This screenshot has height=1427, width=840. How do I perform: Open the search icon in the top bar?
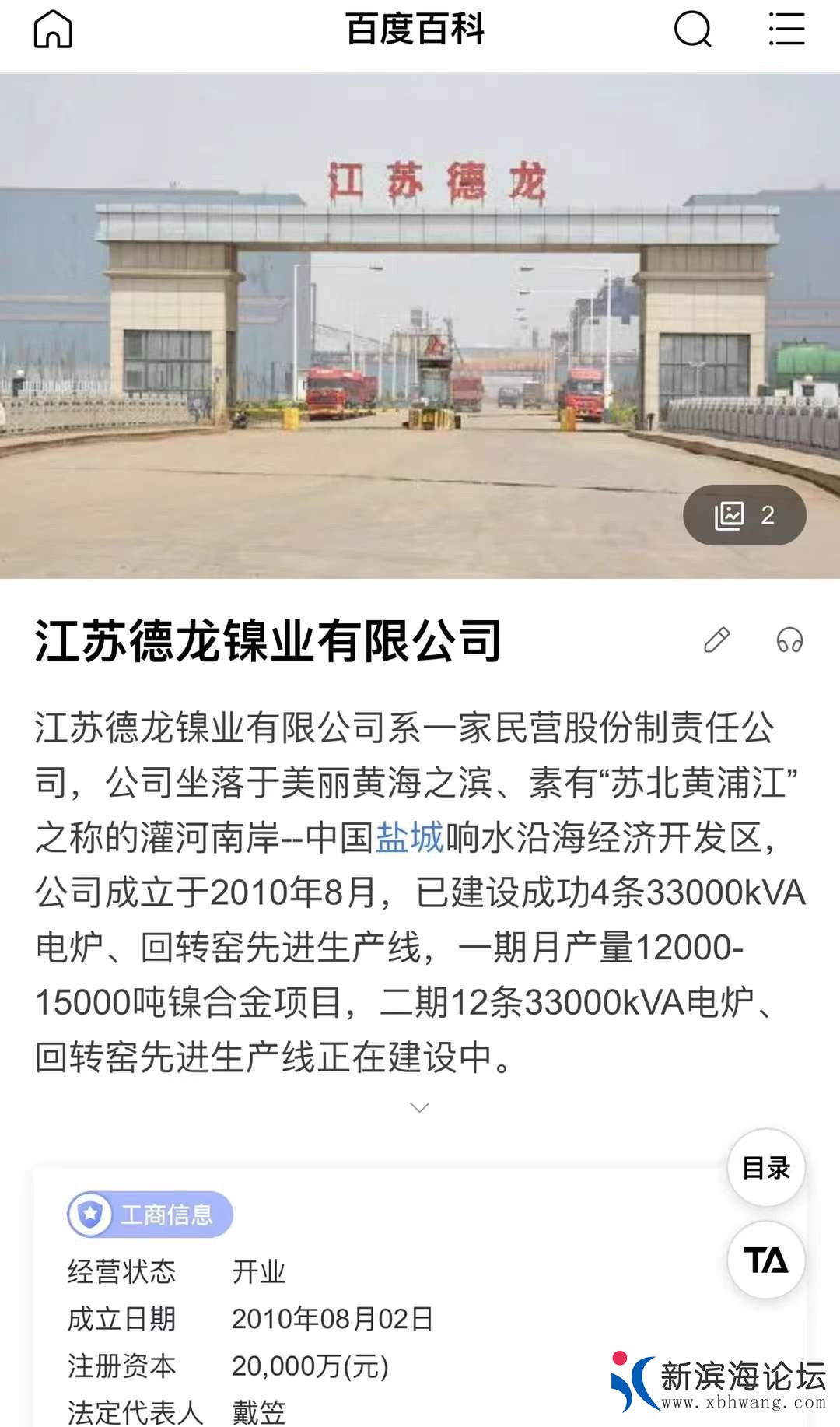(692, 30)
